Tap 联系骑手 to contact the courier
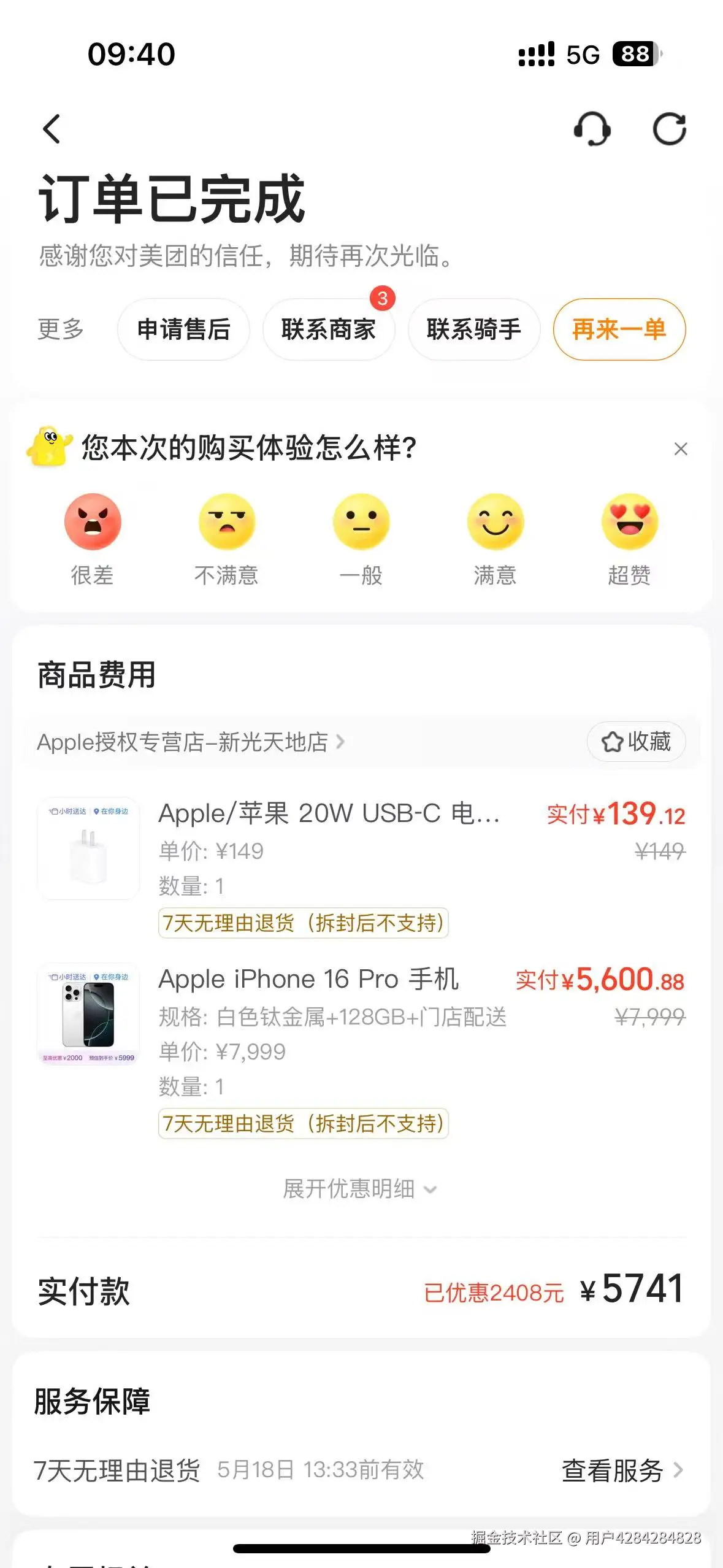Image resolution: width=723 pixels, height=1568 pixels. (473, 329)
